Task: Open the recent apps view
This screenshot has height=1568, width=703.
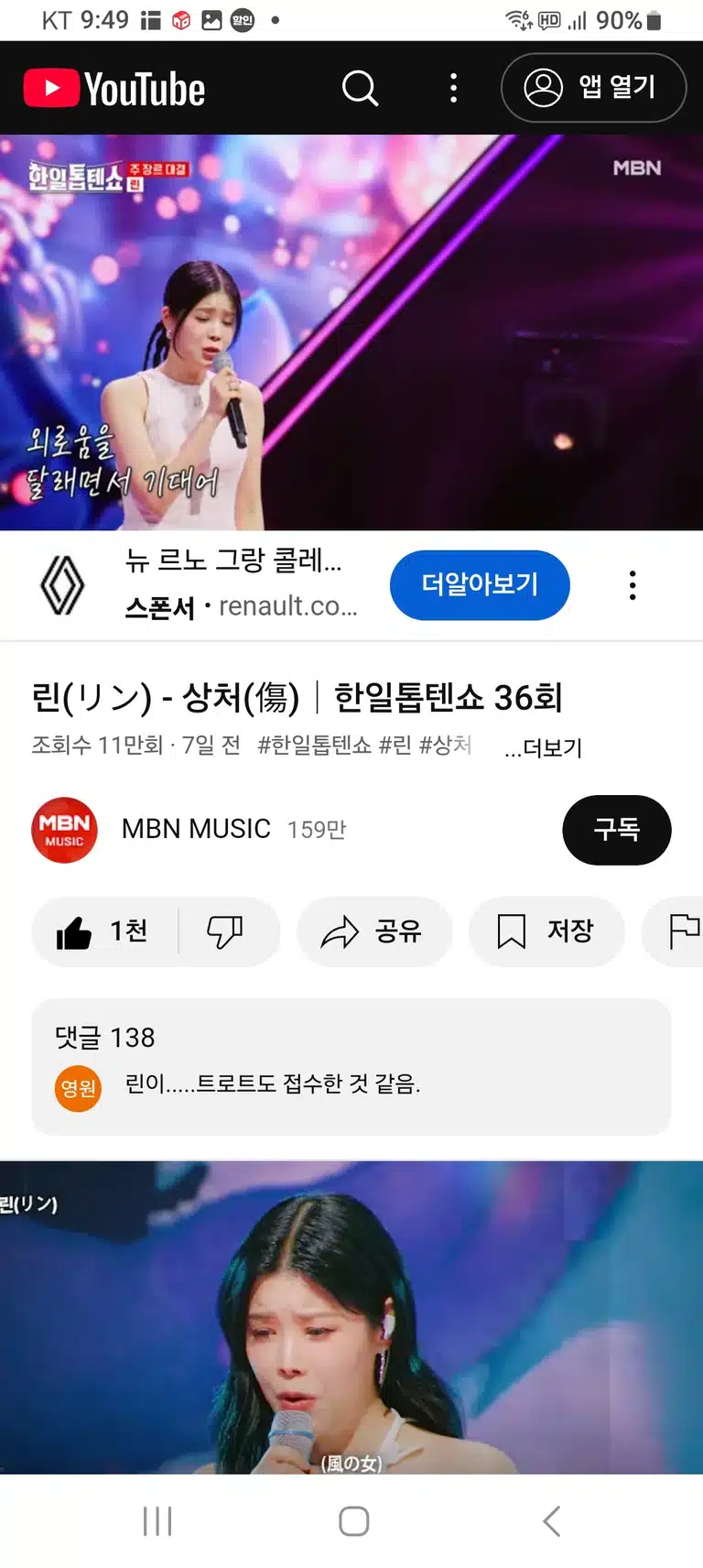Action: (x=157, y=1521)
